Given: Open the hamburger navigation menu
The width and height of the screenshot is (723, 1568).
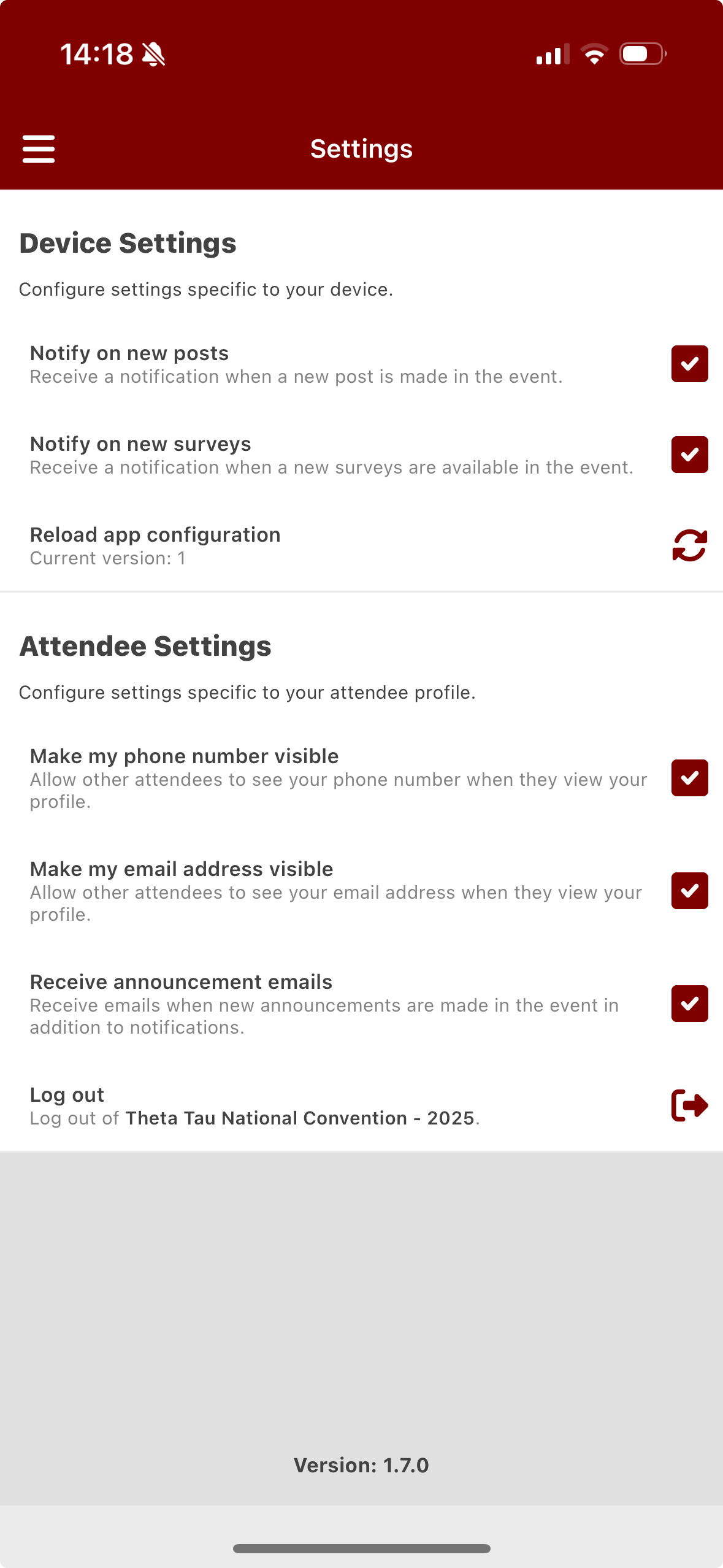Looking at the screenshot, I should (x=39, y=149).
